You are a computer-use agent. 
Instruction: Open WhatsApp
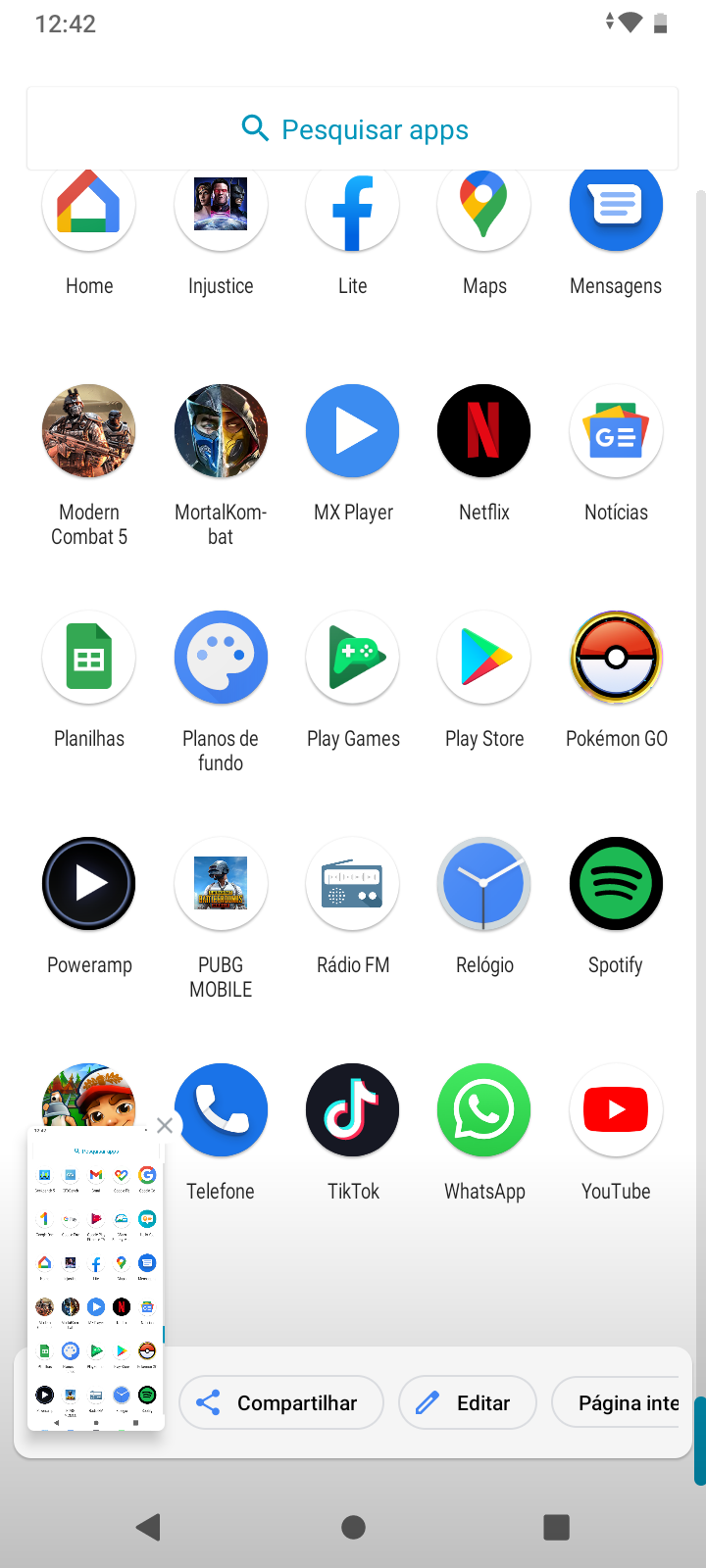[483, 1110]
